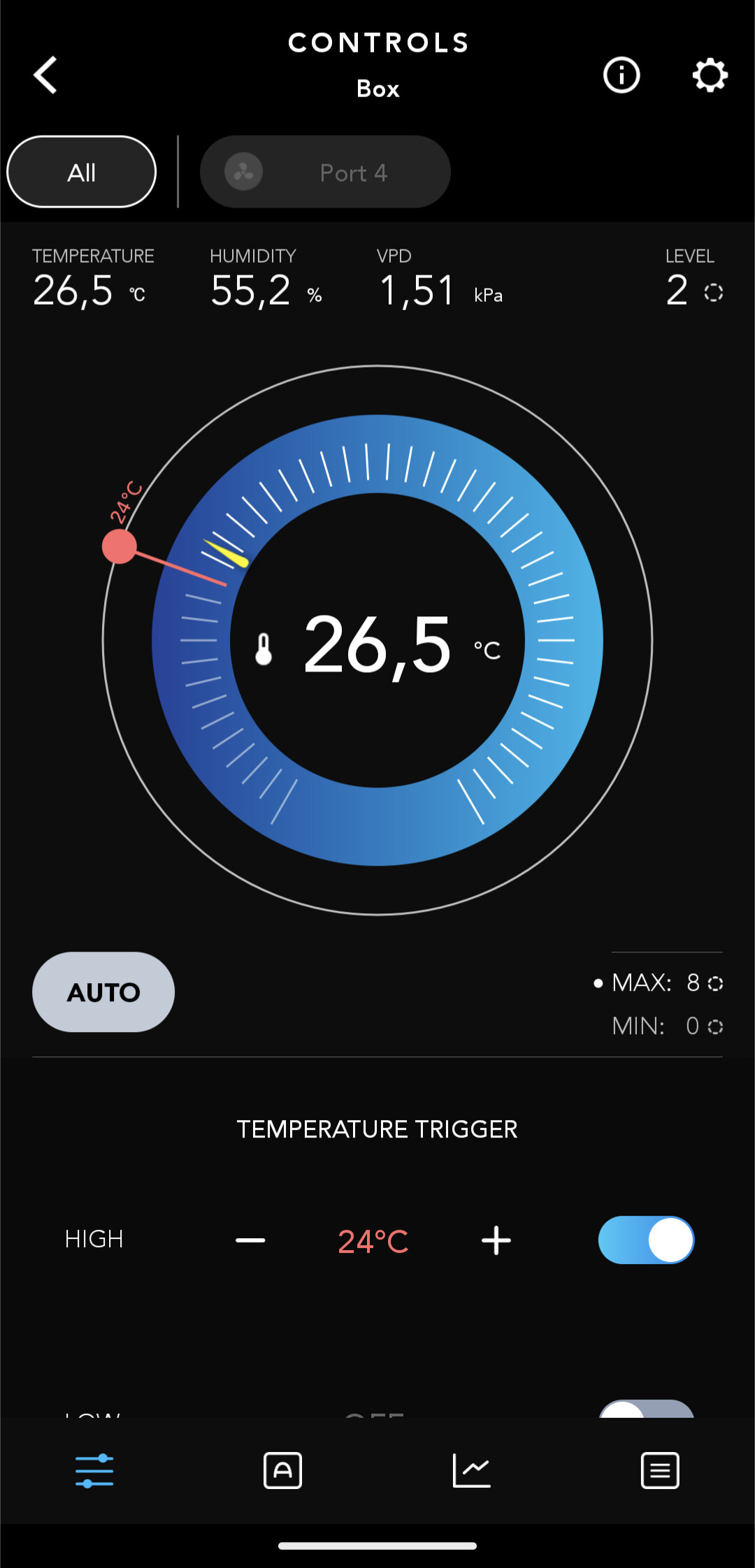Screen dimensions: 755x1568
Task: Decrease high temperature trigger with minus
Action: click(x=250, y=1240)
